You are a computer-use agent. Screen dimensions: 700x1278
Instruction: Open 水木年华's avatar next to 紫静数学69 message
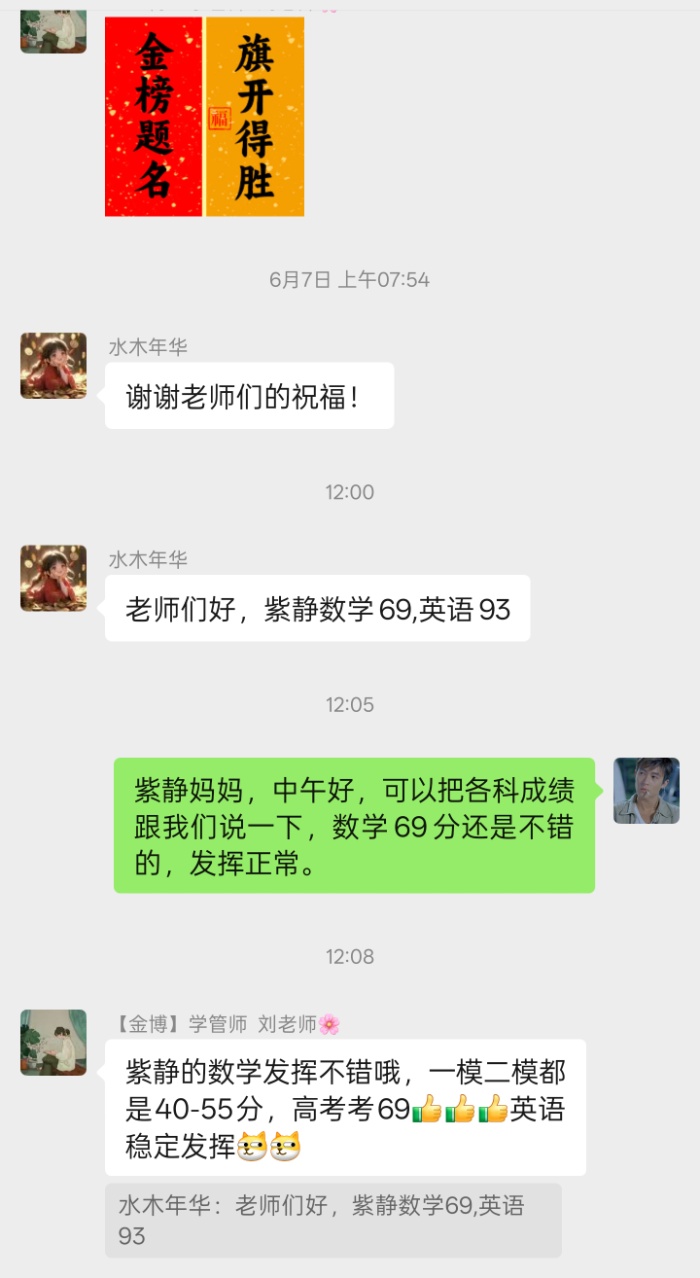[x=53, y=578]
